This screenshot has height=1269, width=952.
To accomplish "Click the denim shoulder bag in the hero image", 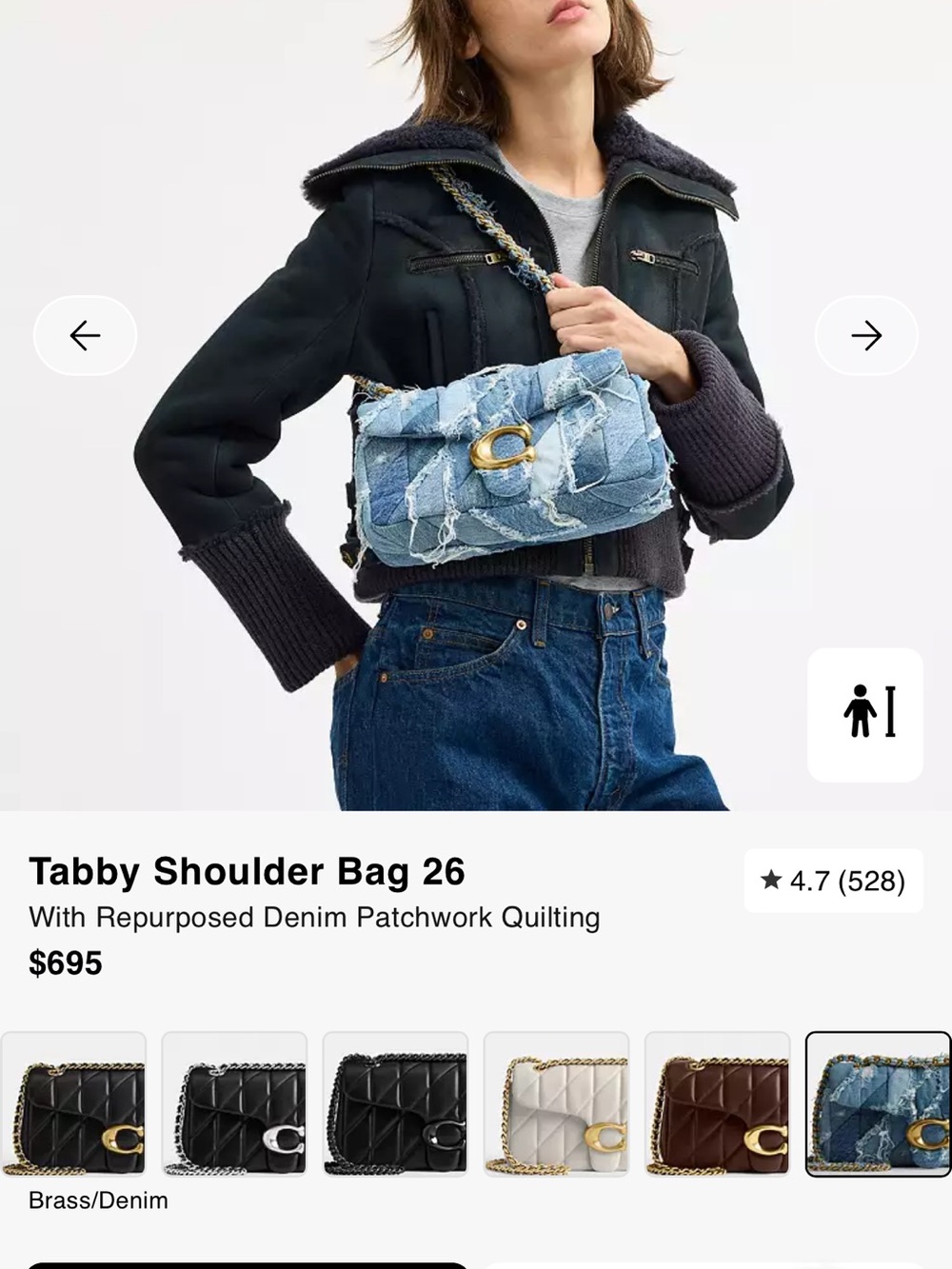I will coord(505,457).
